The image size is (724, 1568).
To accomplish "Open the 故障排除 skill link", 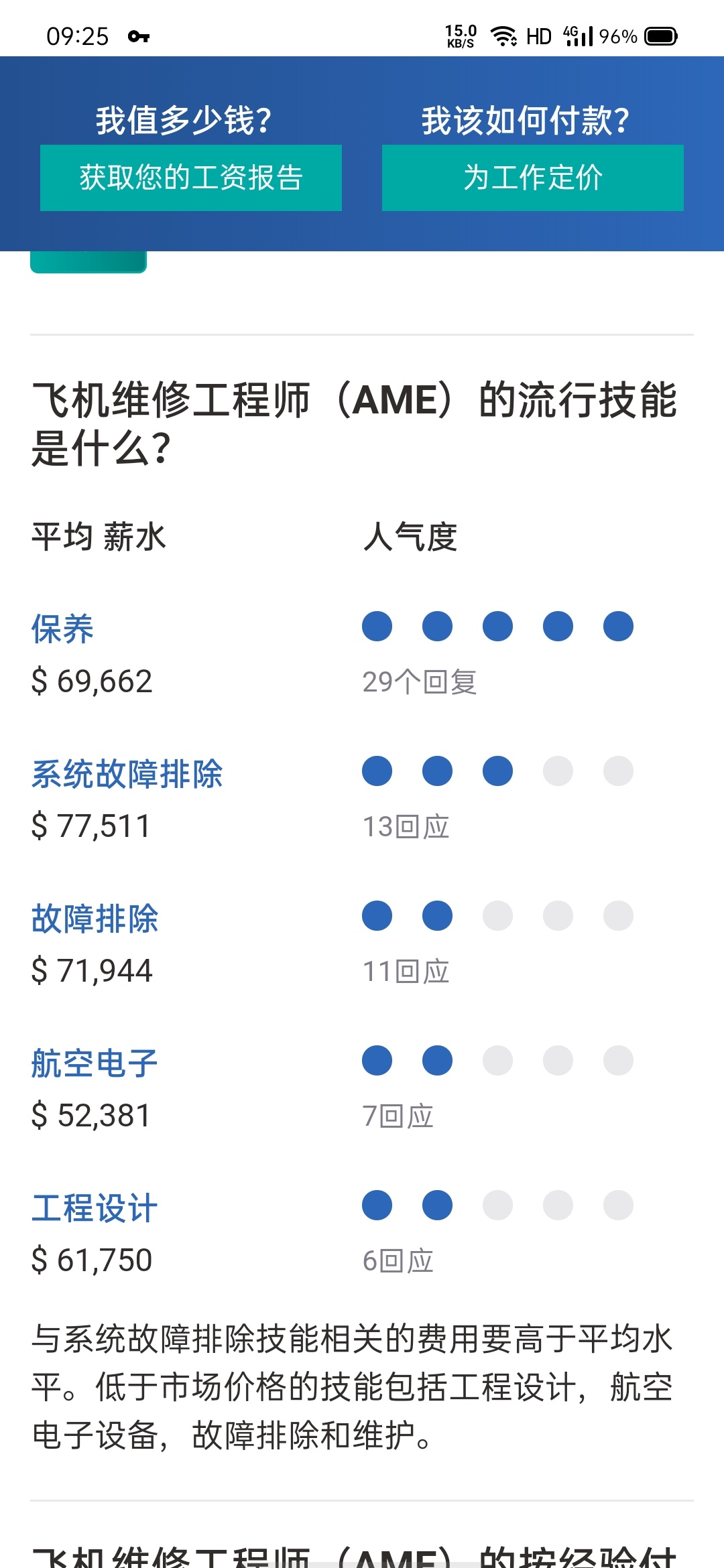I will click(95, 919).
